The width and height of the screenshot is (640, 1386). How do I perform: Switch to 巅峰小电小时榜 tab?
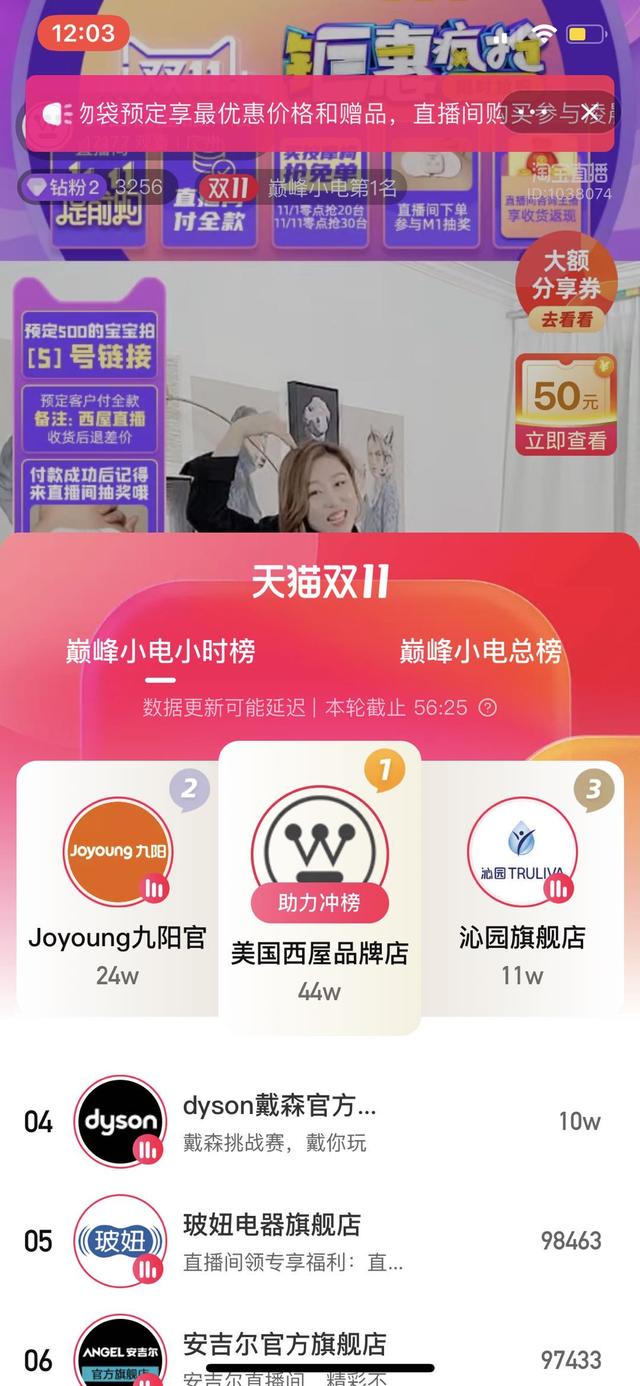pos(160,651)
